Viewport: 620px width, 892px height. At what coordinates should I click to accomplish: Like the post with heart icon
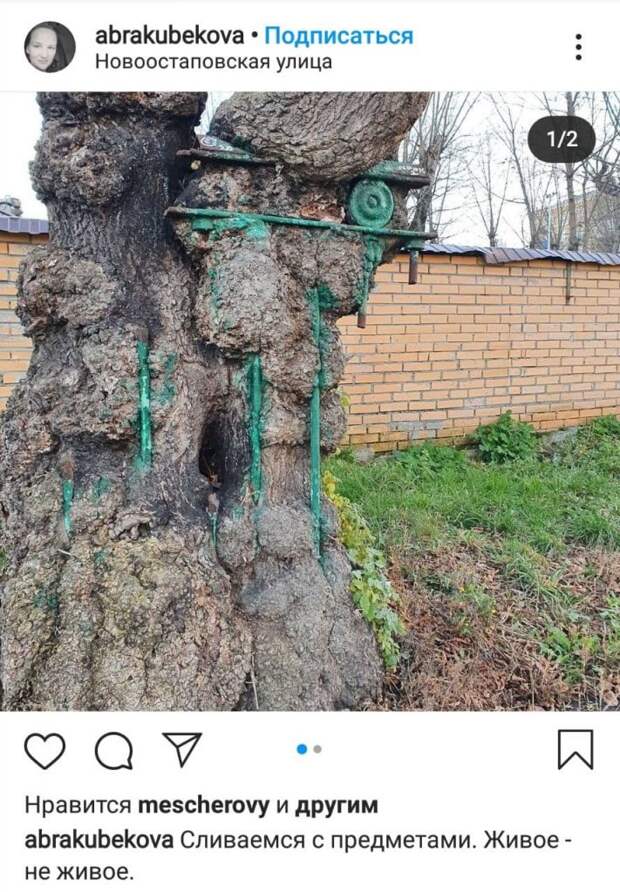(x=45, y=750)
